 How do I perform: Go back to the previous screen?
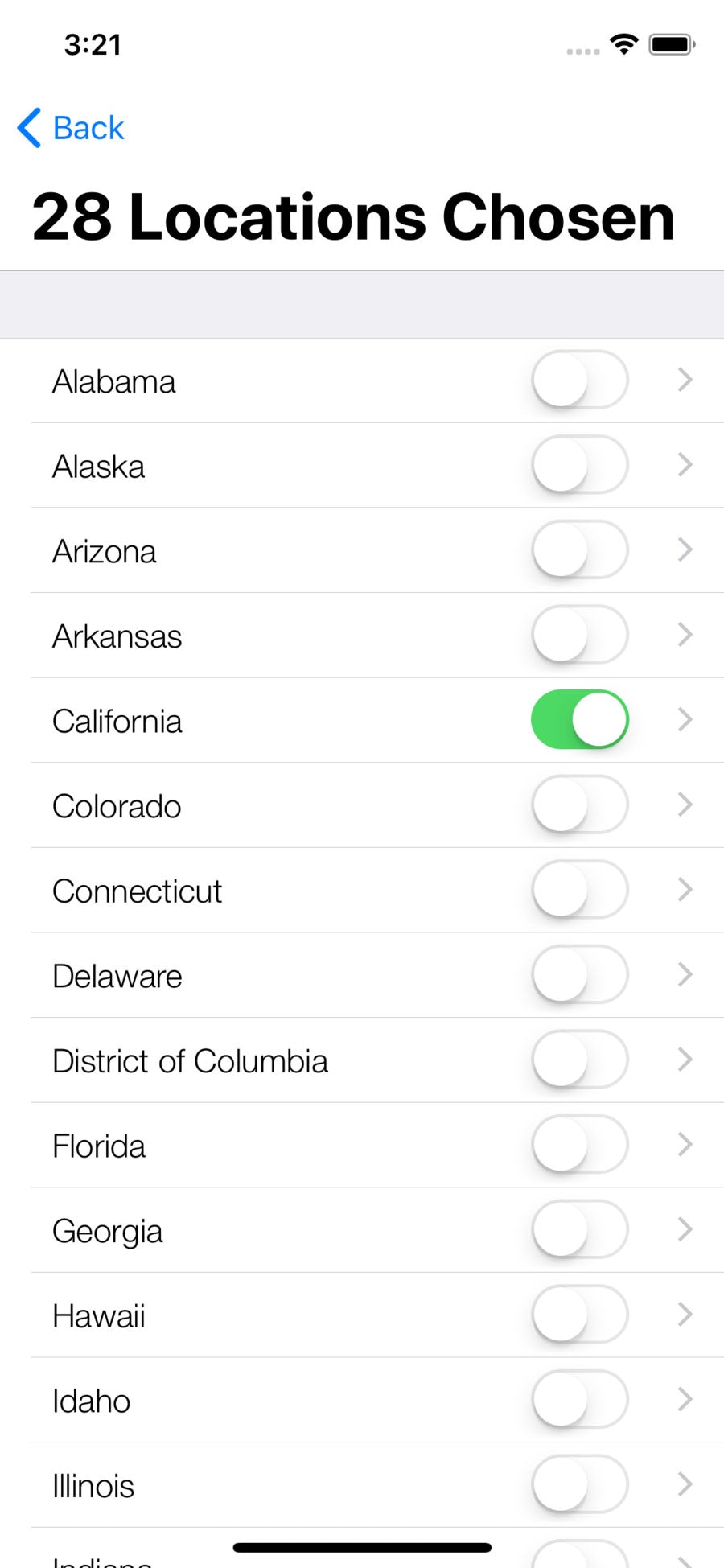71,128
